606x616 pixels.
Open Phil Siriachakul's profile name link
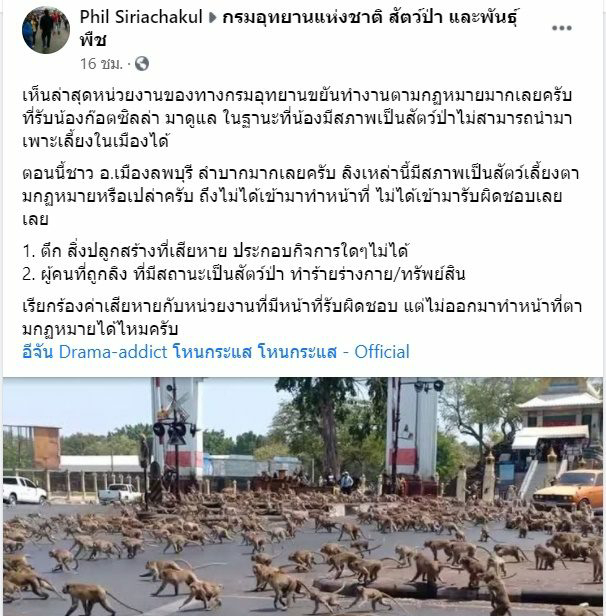click(141, 17)
